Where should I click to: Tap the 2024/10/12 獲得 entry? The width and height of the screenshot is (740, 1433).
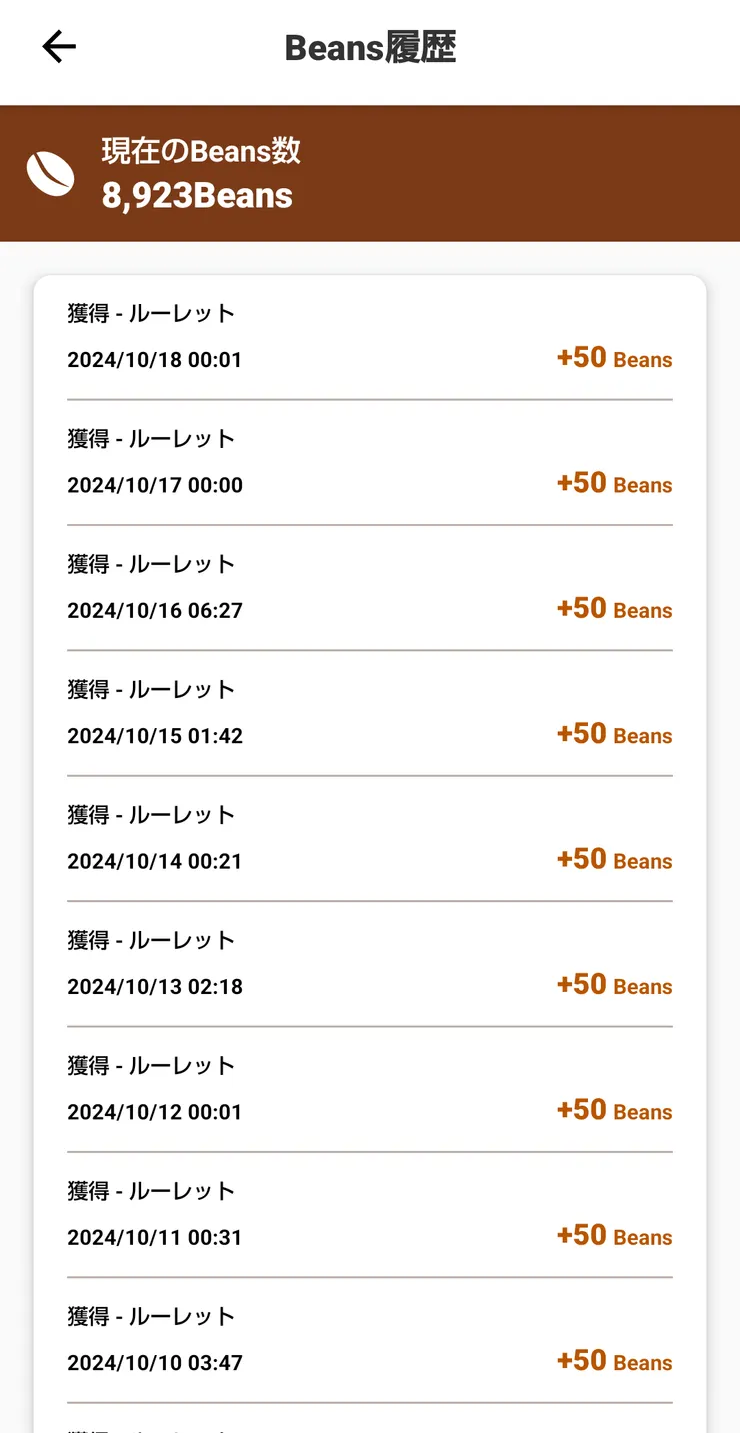pos(370,1088)
